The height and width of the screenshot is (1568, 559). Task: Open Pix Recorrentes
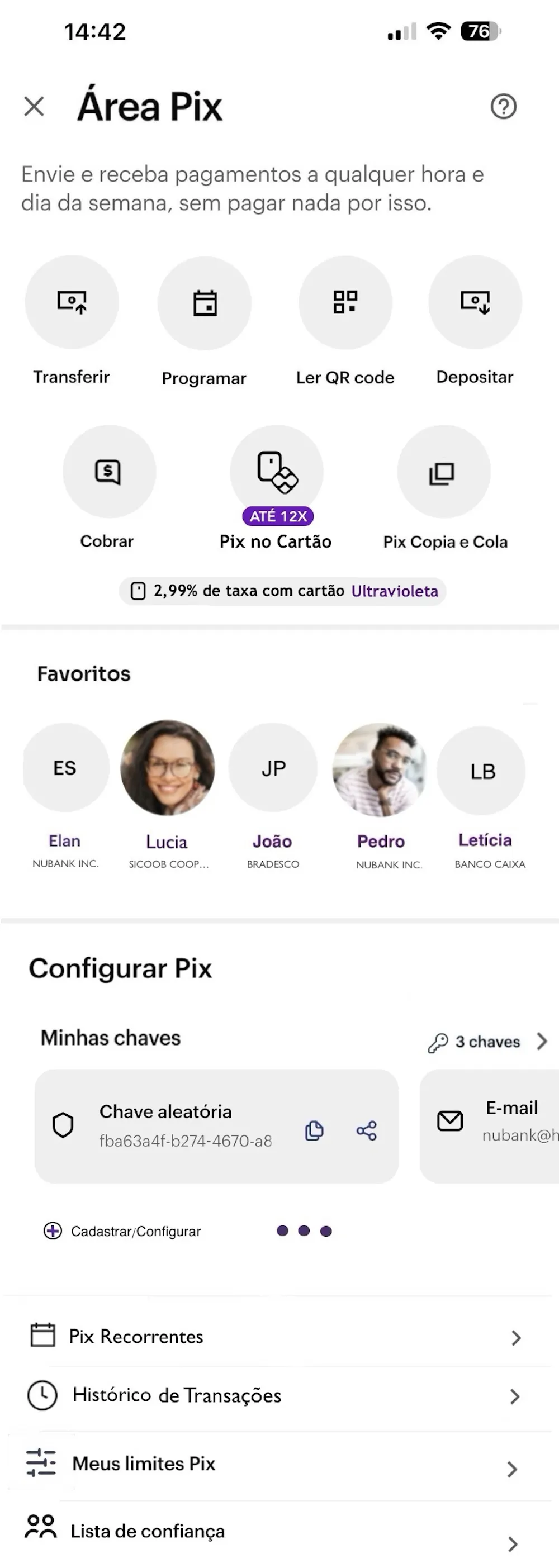click(274, 1337)
